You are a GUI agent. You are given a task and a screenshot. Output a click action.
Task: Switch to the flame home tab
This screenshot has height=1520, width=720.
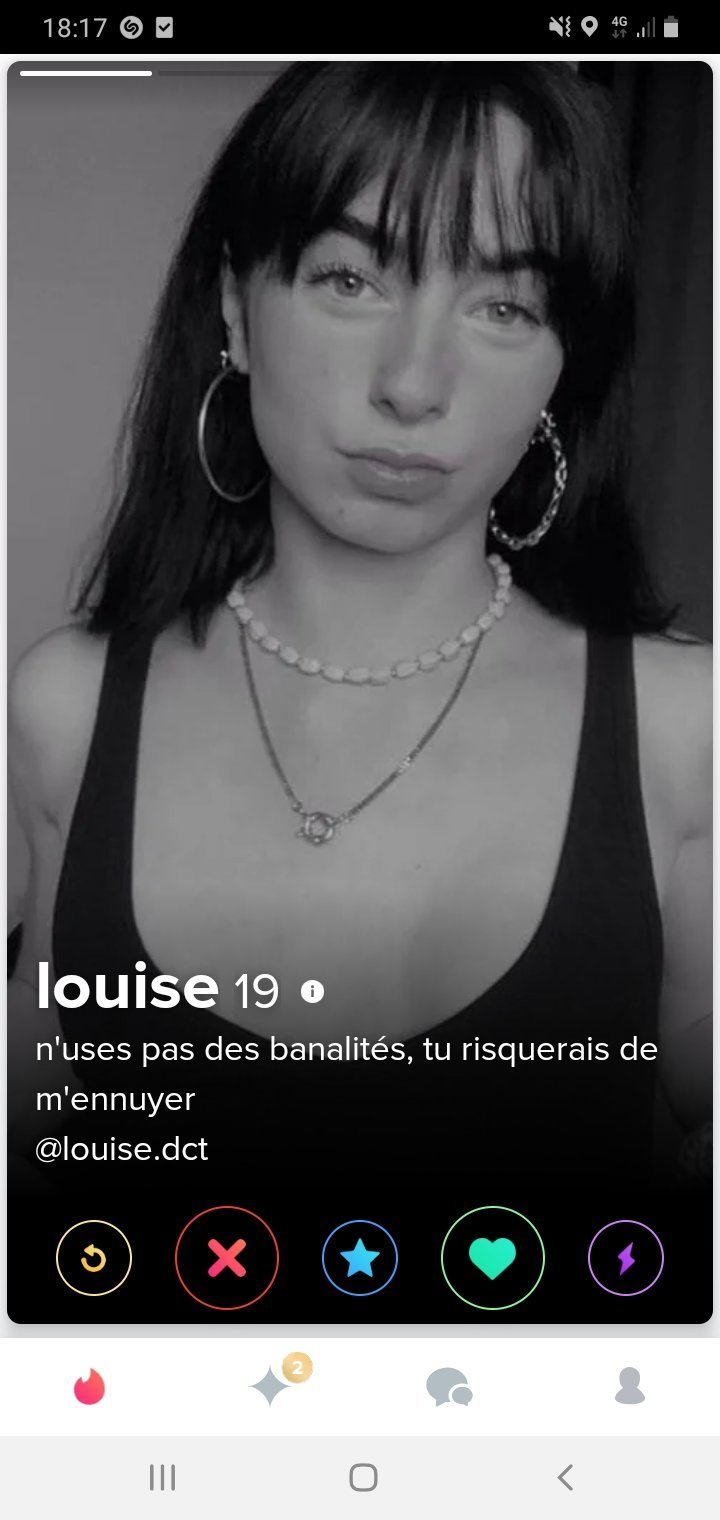[89, 1387]
